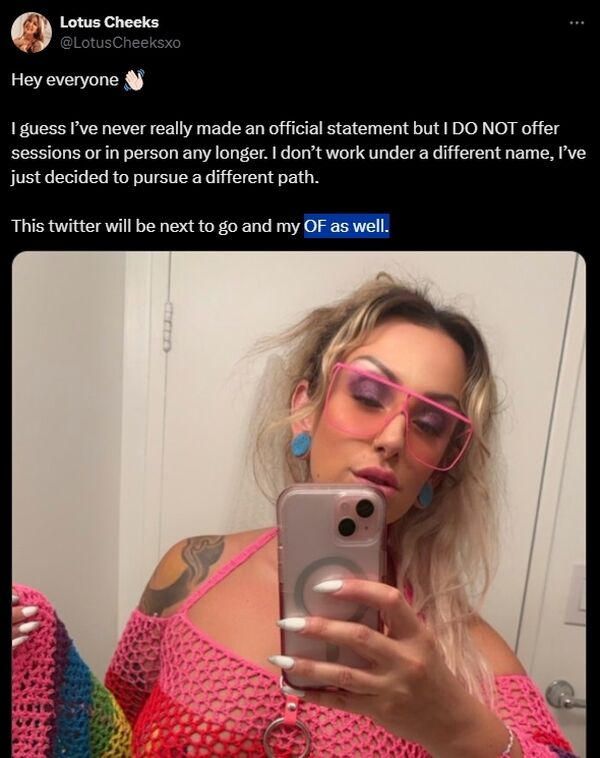Open the tweet's three-dot overflow menu
This screenshot has width=600, height=758.
coord(577,23)
